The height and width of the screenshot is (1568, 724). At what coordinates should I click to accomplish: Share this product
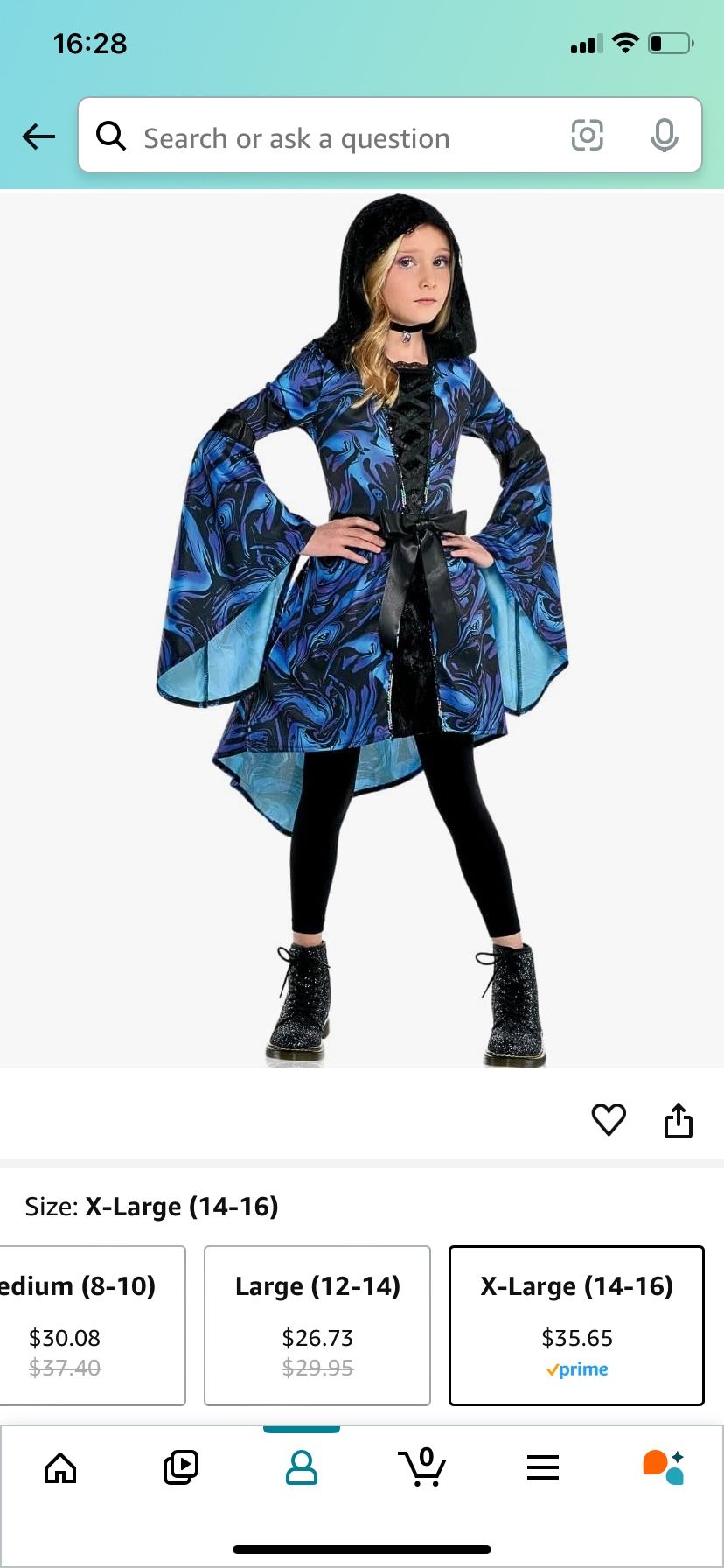(679, 1120)
